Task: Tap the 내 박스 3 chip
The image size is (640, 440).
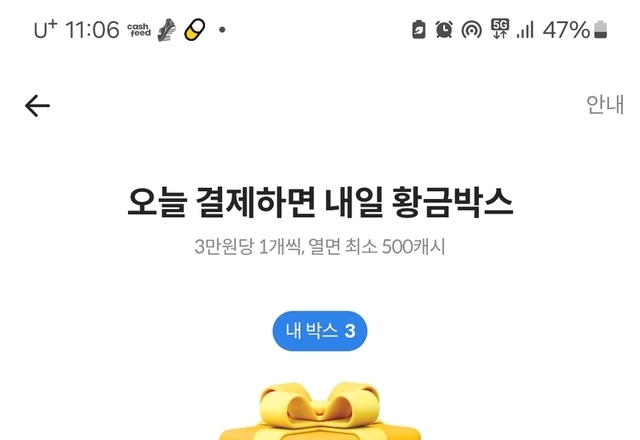Action: tap(320, 331)
